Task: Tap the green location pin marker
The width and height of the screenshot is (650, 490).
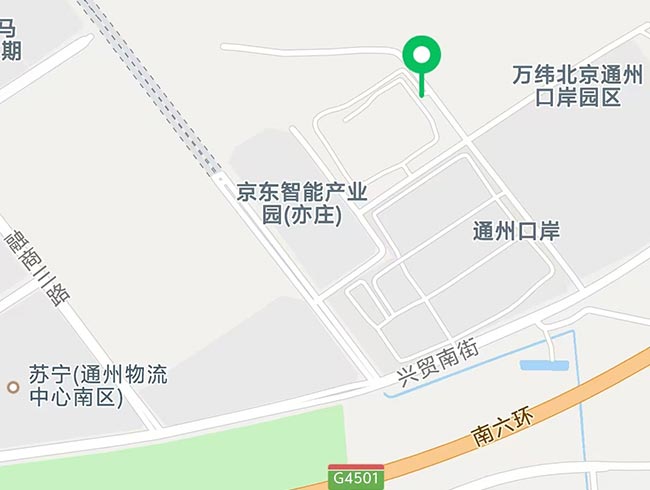Action: 422,58
